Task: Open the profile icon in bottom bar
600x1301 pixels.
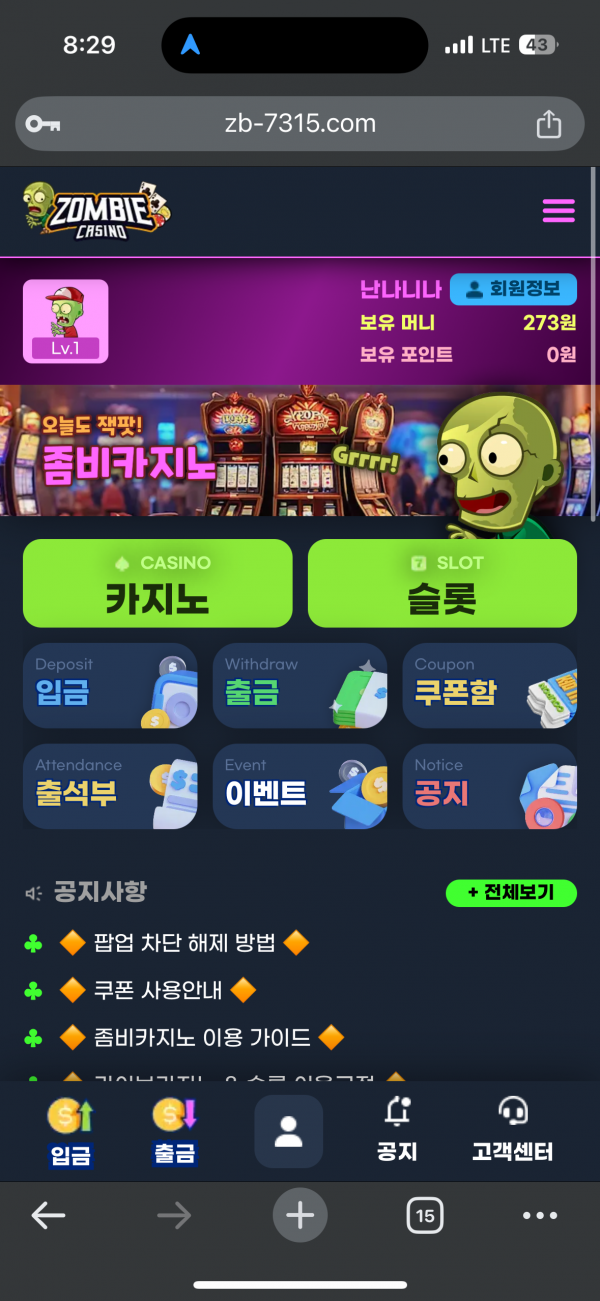Action: (289, 1131)
